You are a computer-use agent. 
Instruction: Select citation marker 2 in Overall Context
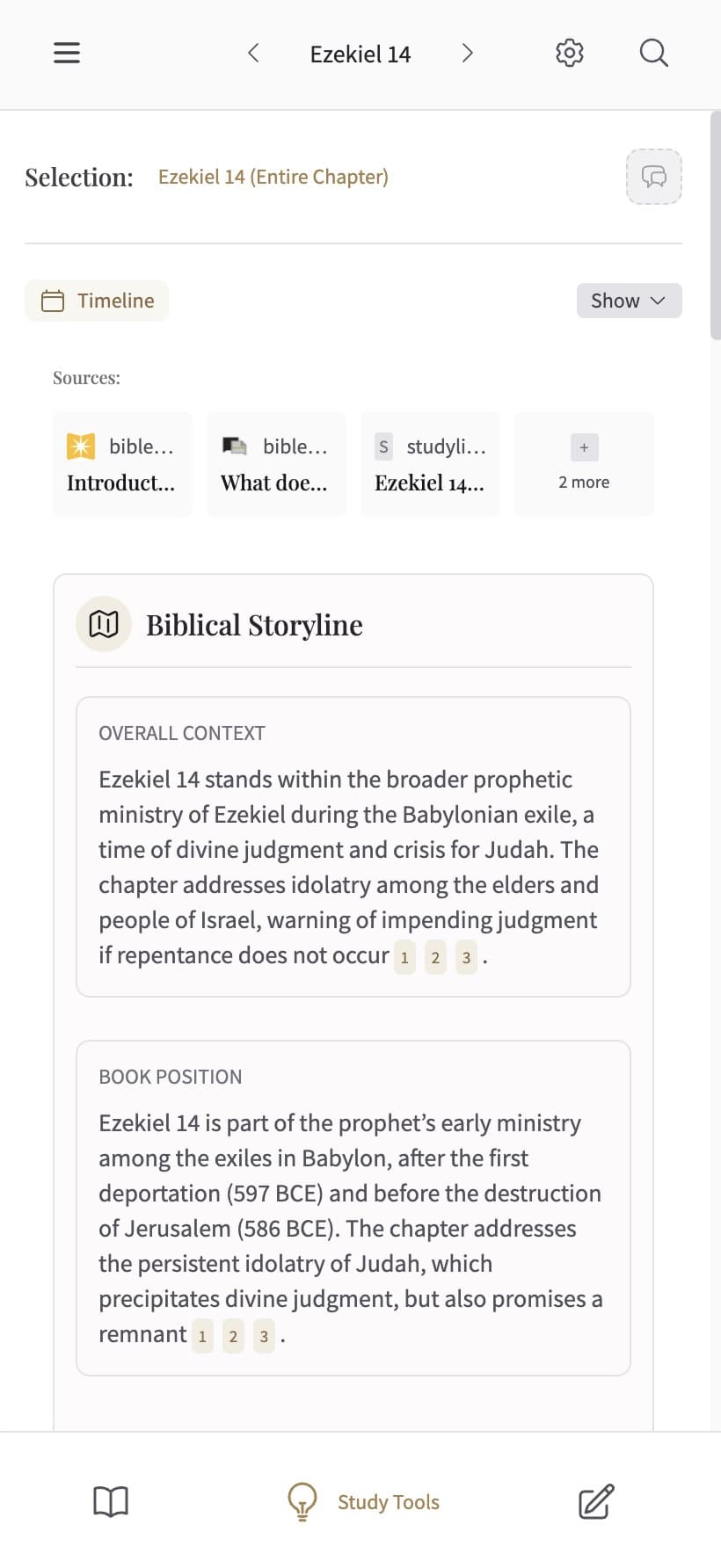(x=435, y=957)
